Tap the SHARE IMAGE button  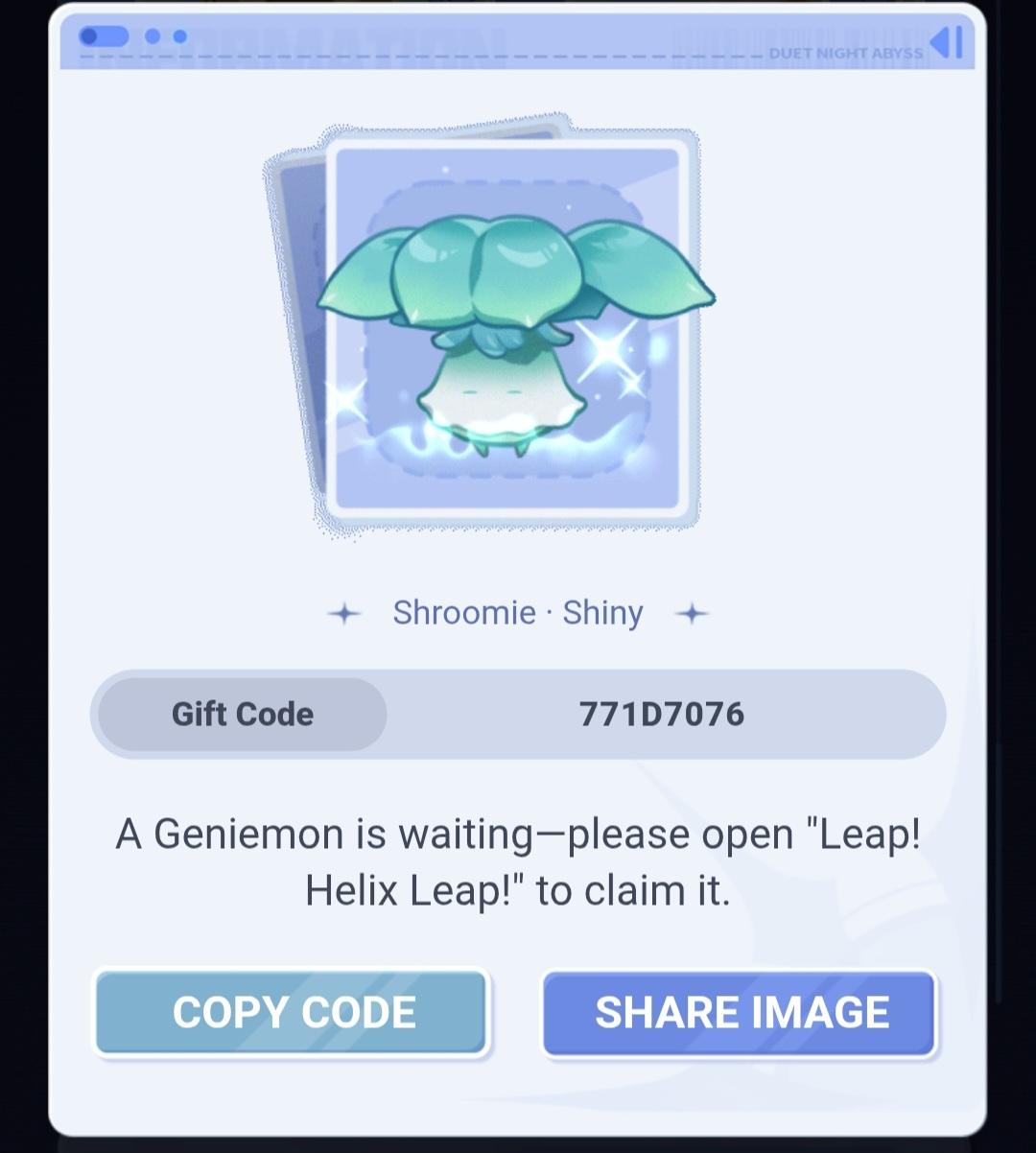(740, 1013)
